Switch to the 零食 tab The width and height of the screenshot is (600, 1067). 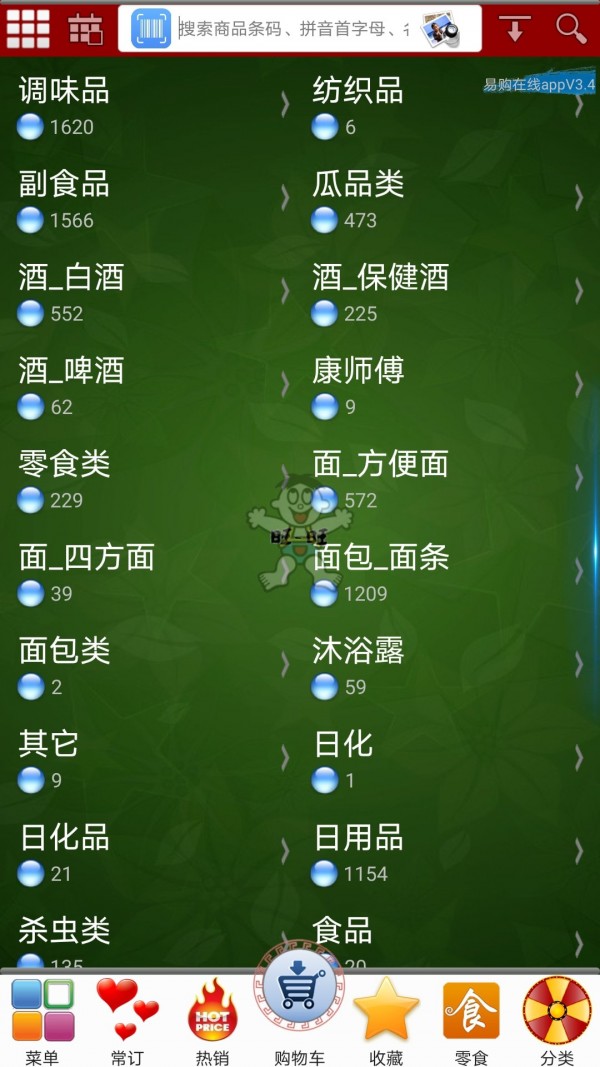[471, 1020]
